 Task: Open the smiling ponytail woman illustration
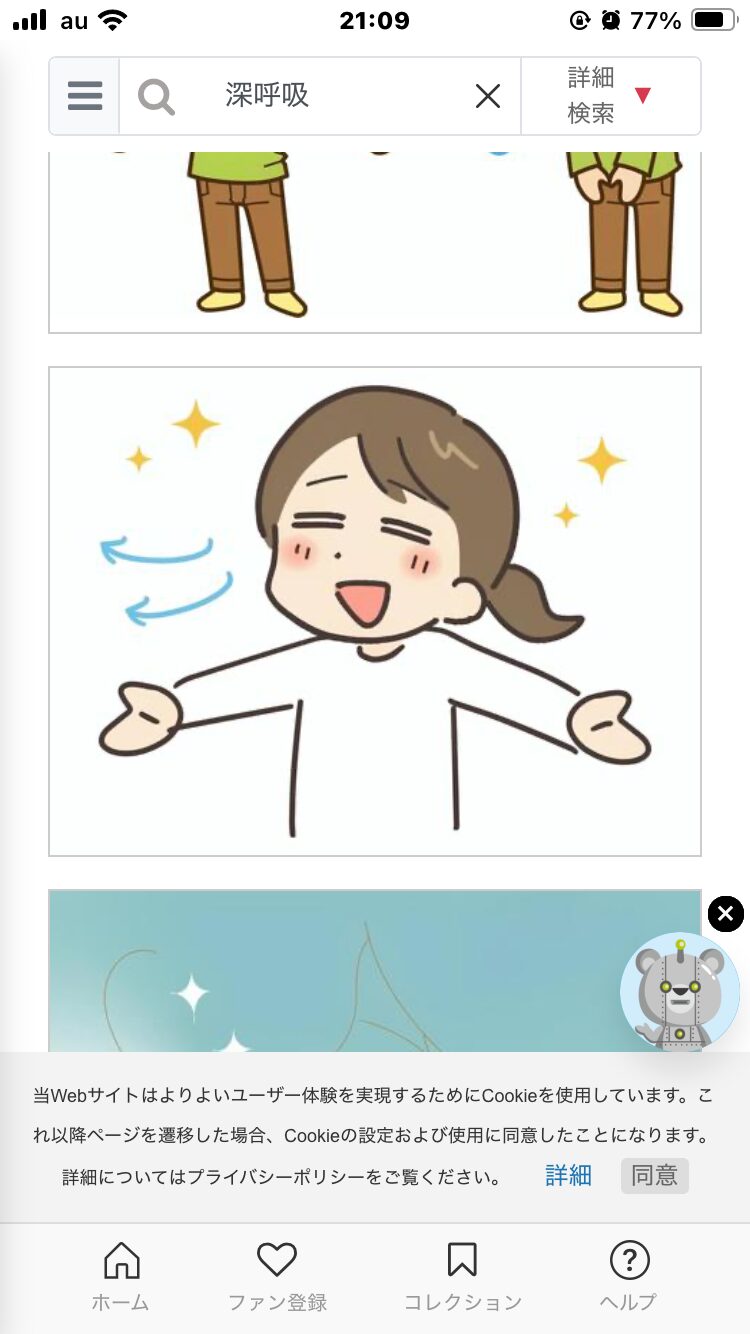pos(375,611)
